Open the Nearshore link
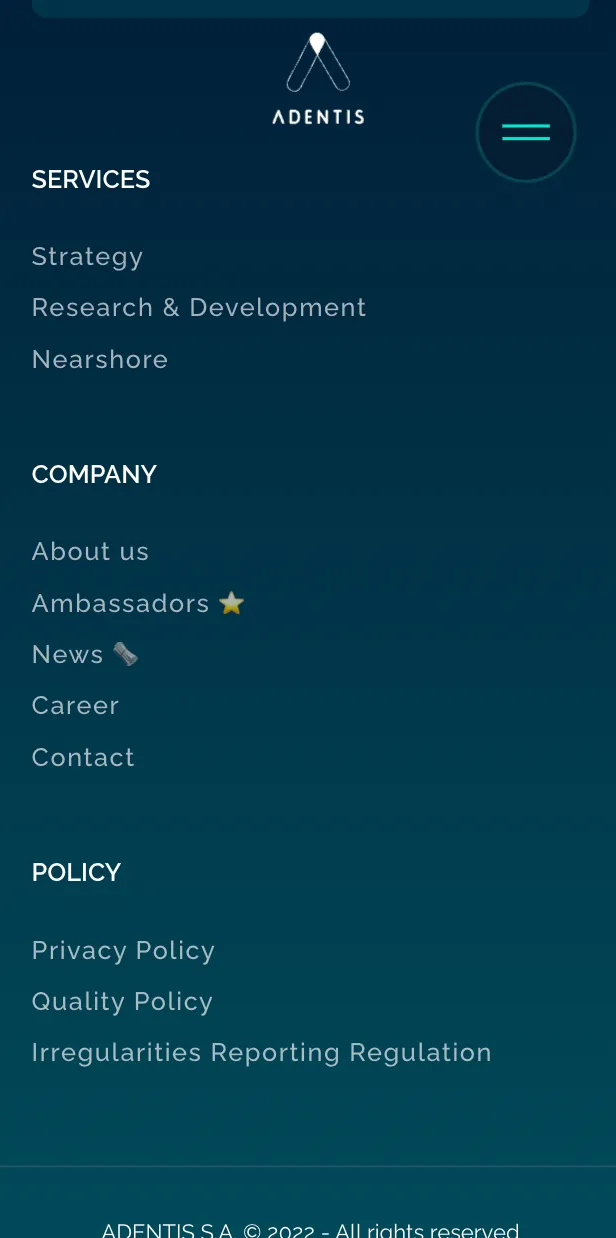The width and height of the screenshot is (616, 1238). [100, 360]
